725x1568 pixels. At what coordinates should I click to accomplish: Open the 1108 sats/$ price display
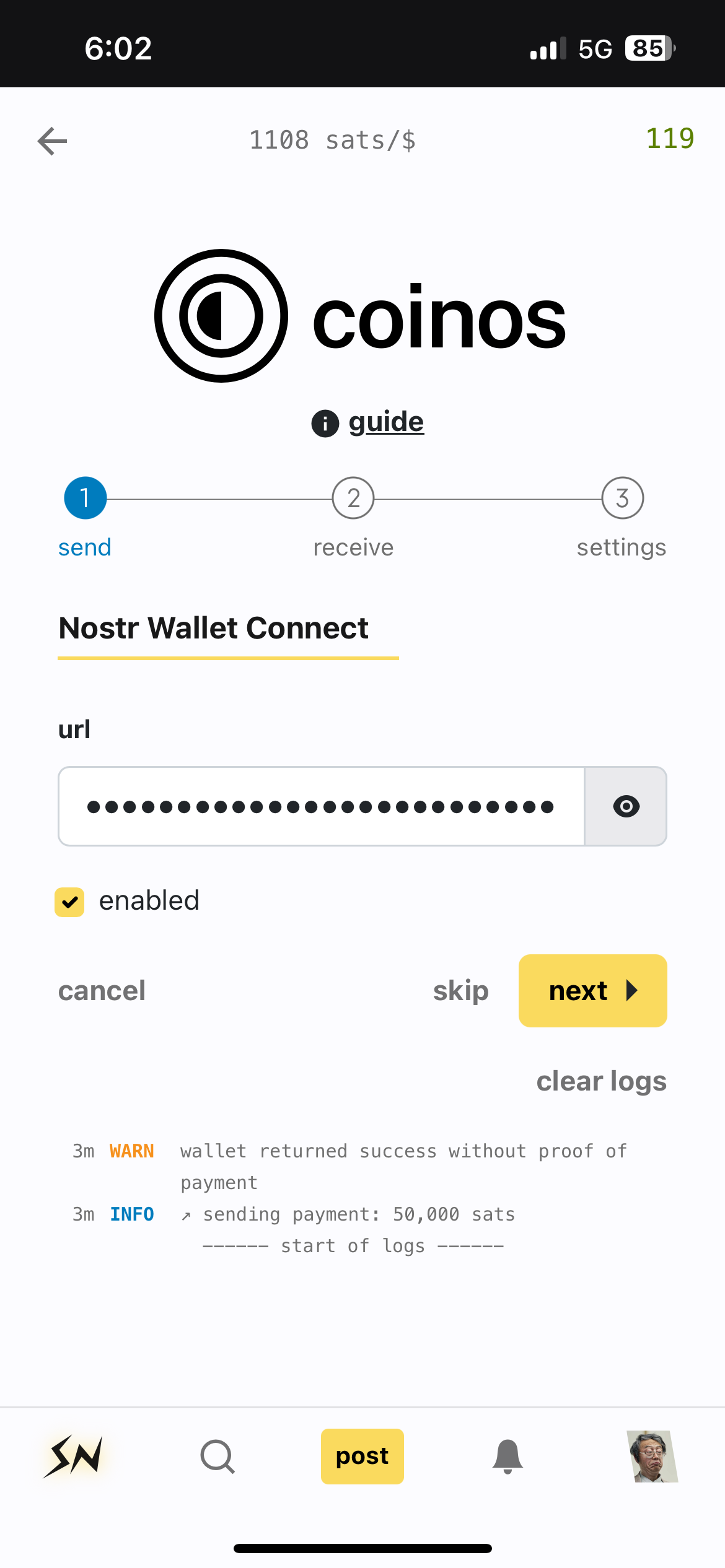coord(332,141)
